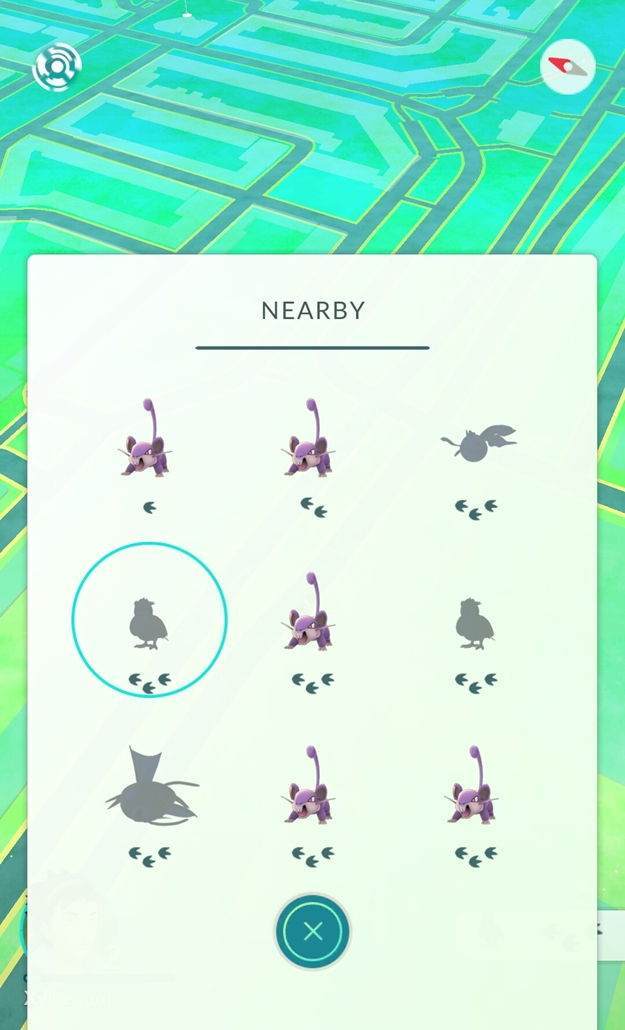Track the Oddish-shaped silhouette
This screenshot has width=625, height=1030.
[478, 443]
